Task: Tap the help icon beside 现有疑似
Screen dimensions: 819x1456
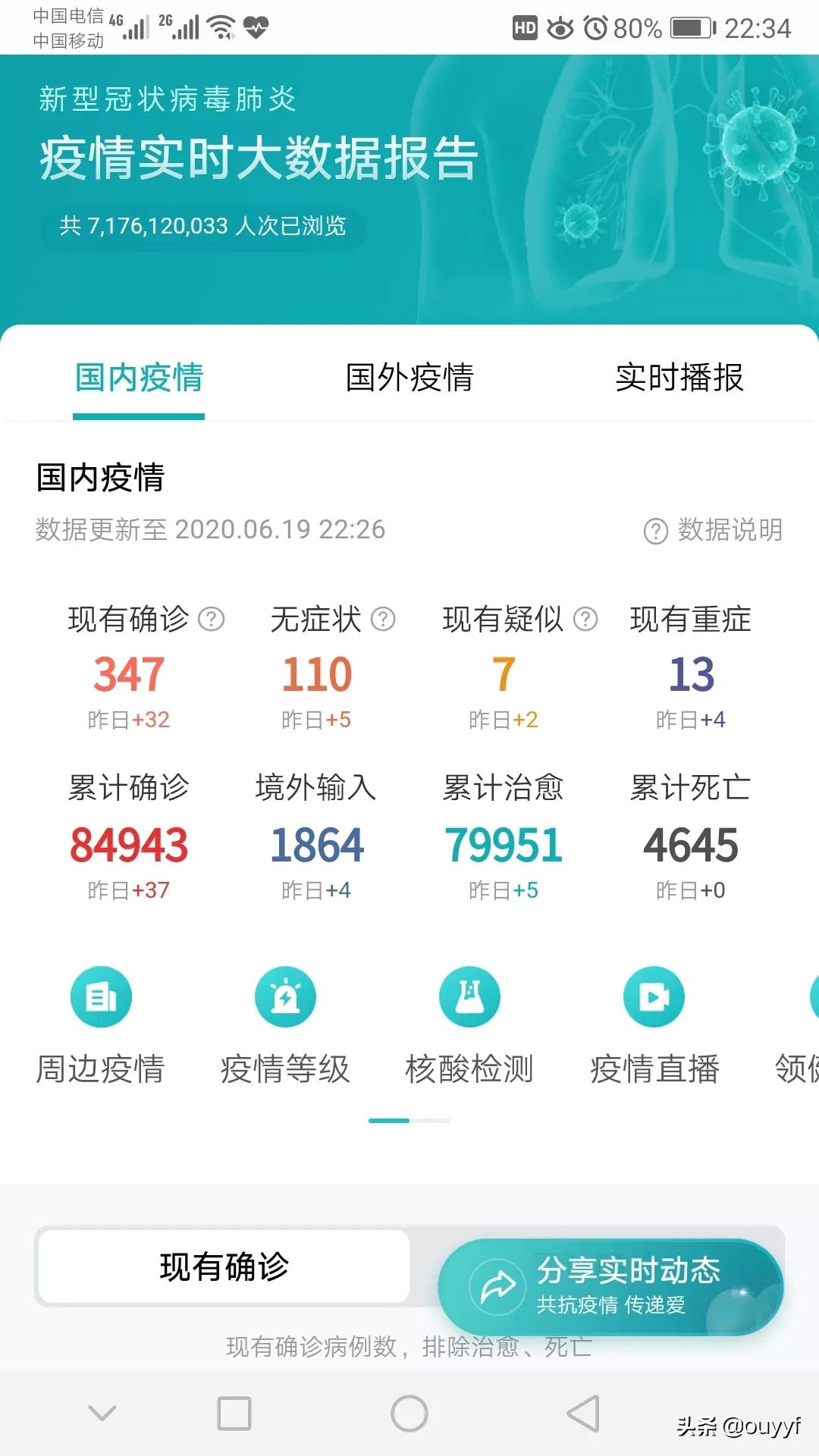Action: [x=585, y=620]
